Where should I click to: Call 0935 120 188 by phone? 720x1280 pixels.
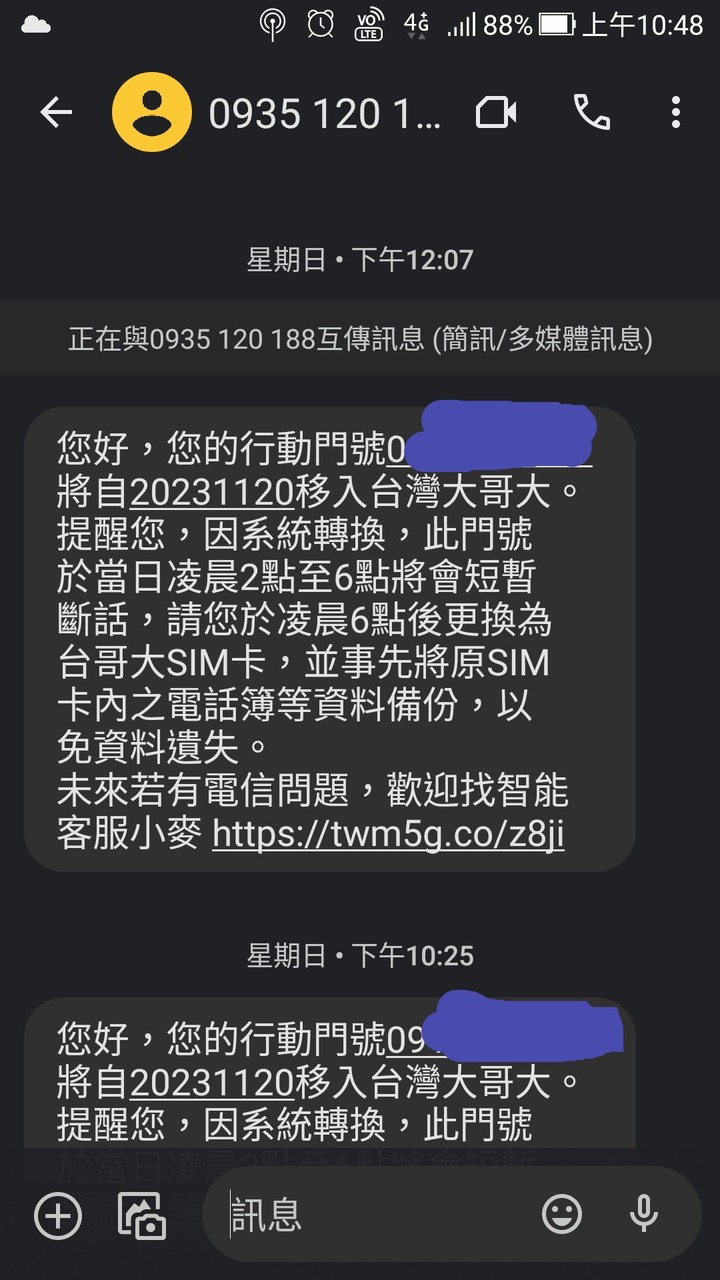tap(591, 113)
